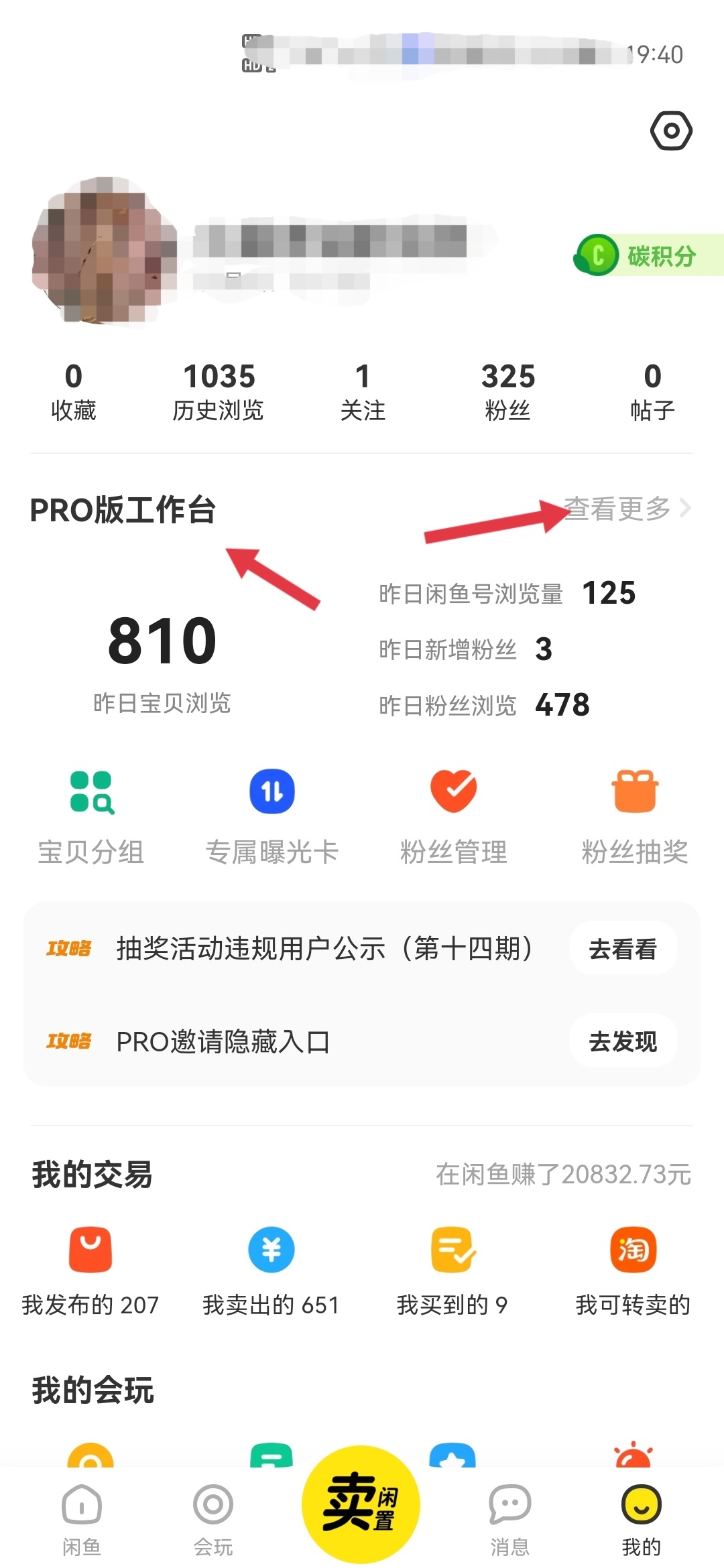
Task: Switch to the 会玩 tab
Action: pos(213,1519)
